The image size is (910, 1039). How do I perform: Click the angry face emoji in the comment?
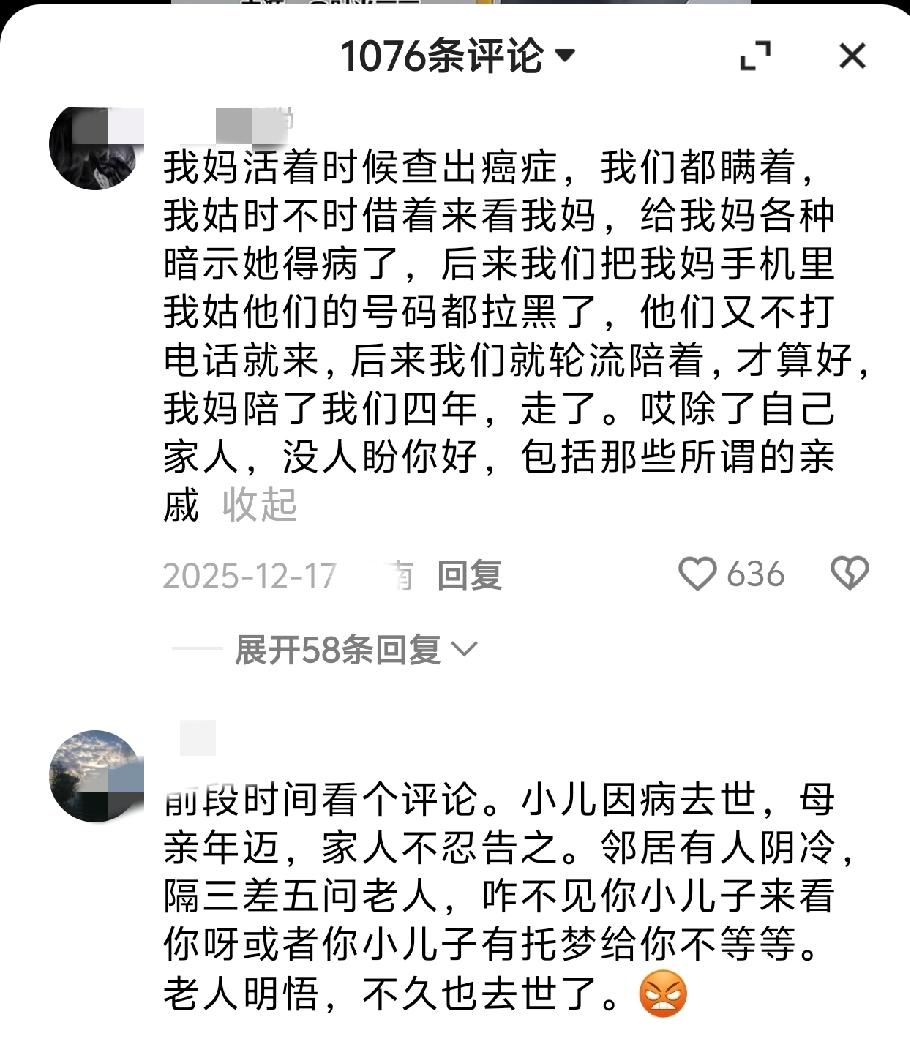click(663, 993)
